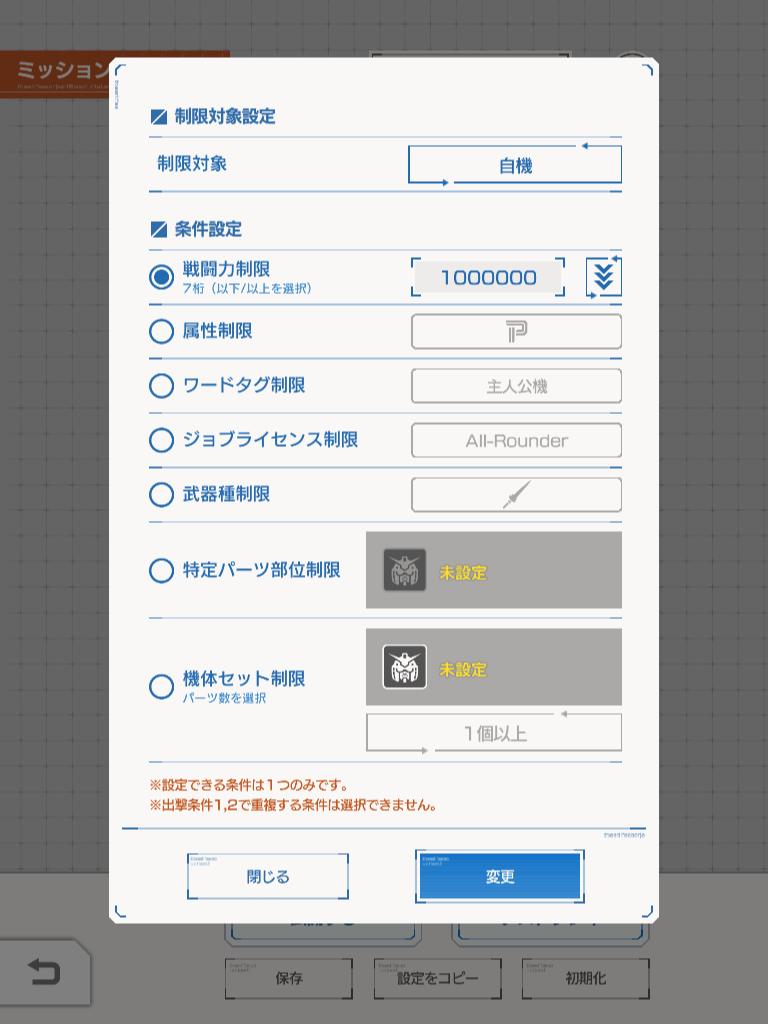Screen dimensions: 768x1024
Task: Select the 武器種制限 radio button
Action: click(x=161, y=494)
